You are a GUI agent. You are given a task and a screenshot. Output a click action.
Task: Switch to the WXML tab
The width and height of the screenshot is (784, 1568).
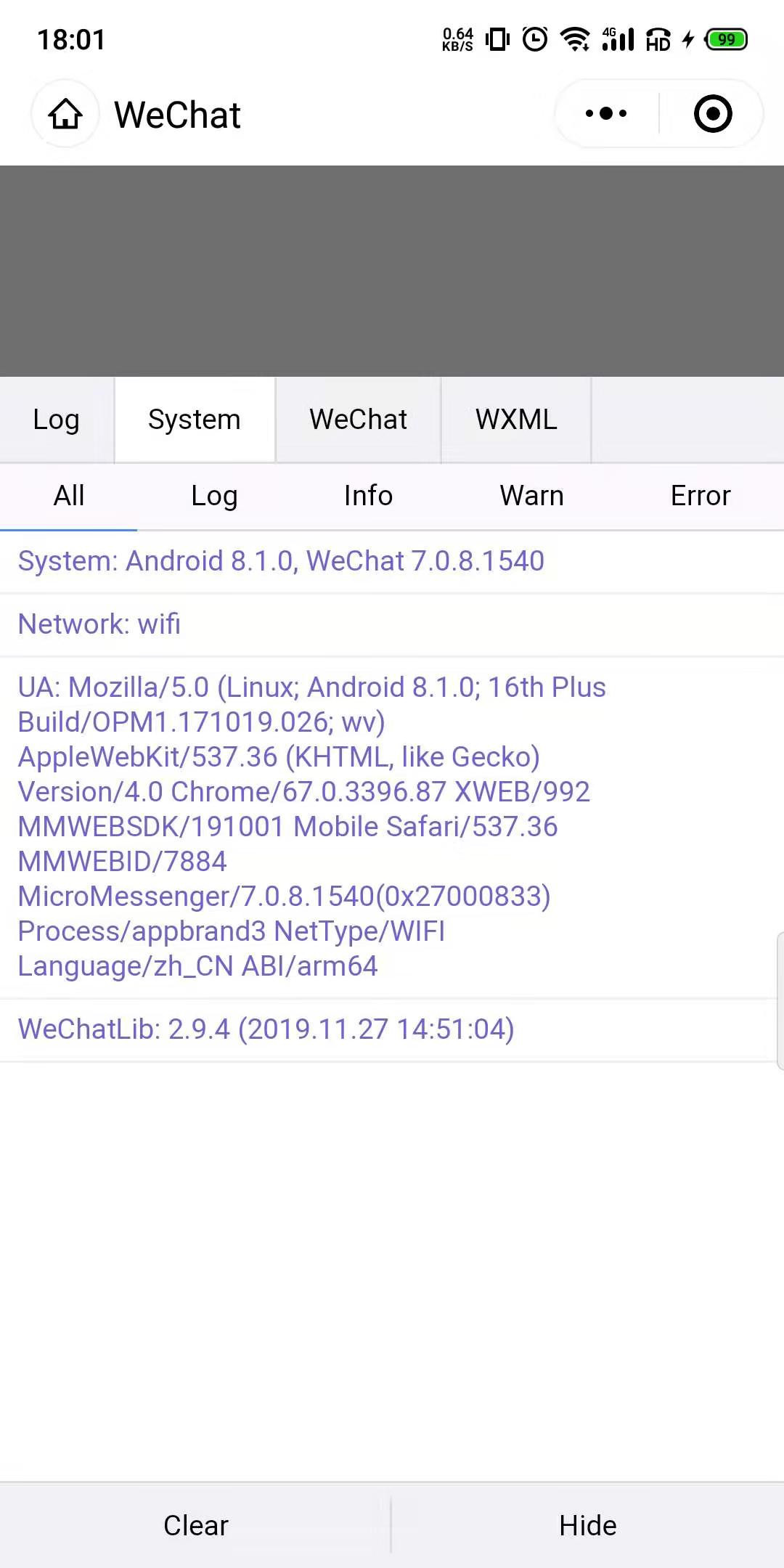click(x=516, y=420)
